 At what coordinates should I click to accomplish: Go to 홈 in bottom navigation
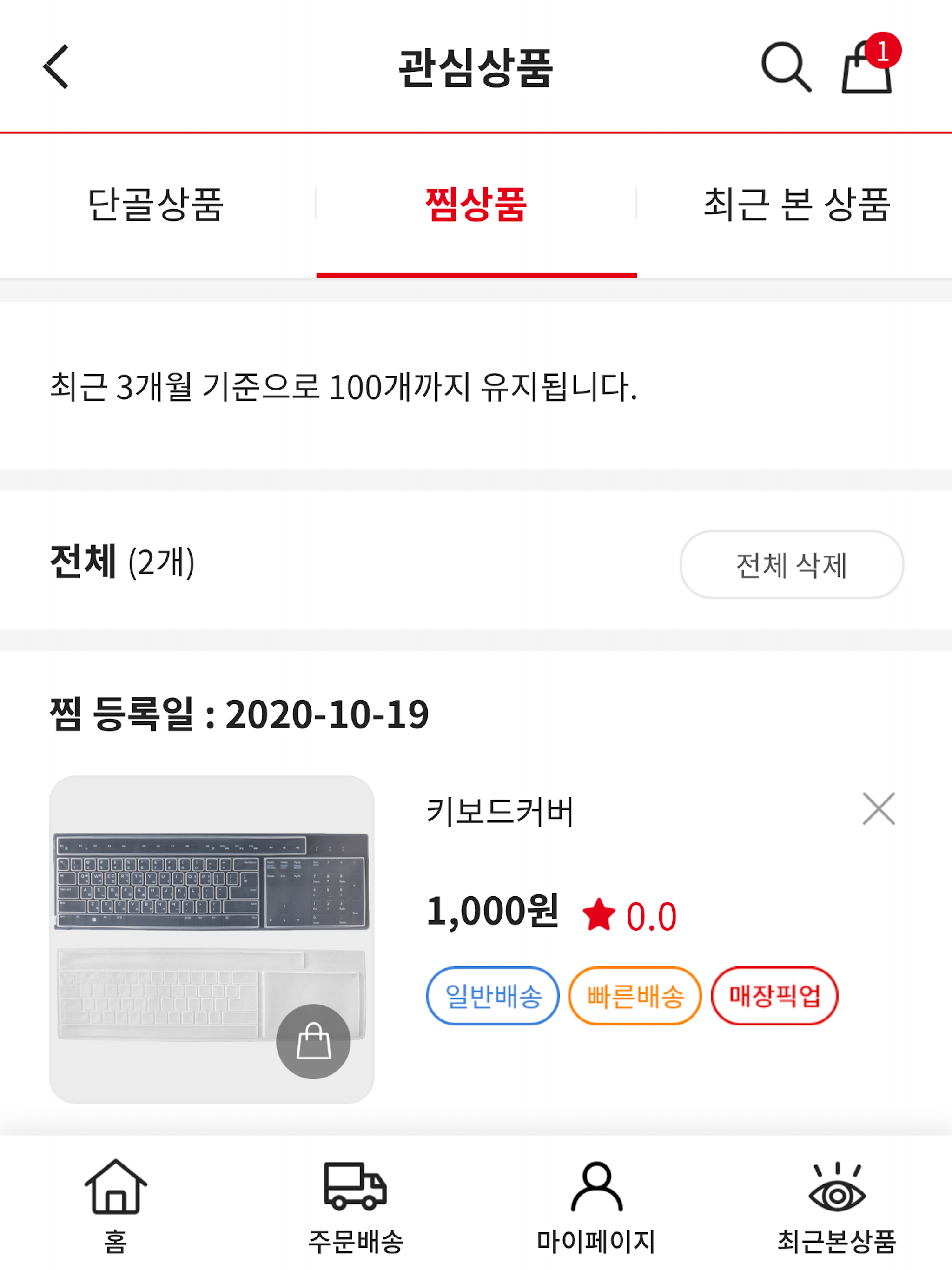pos(116,1204)
